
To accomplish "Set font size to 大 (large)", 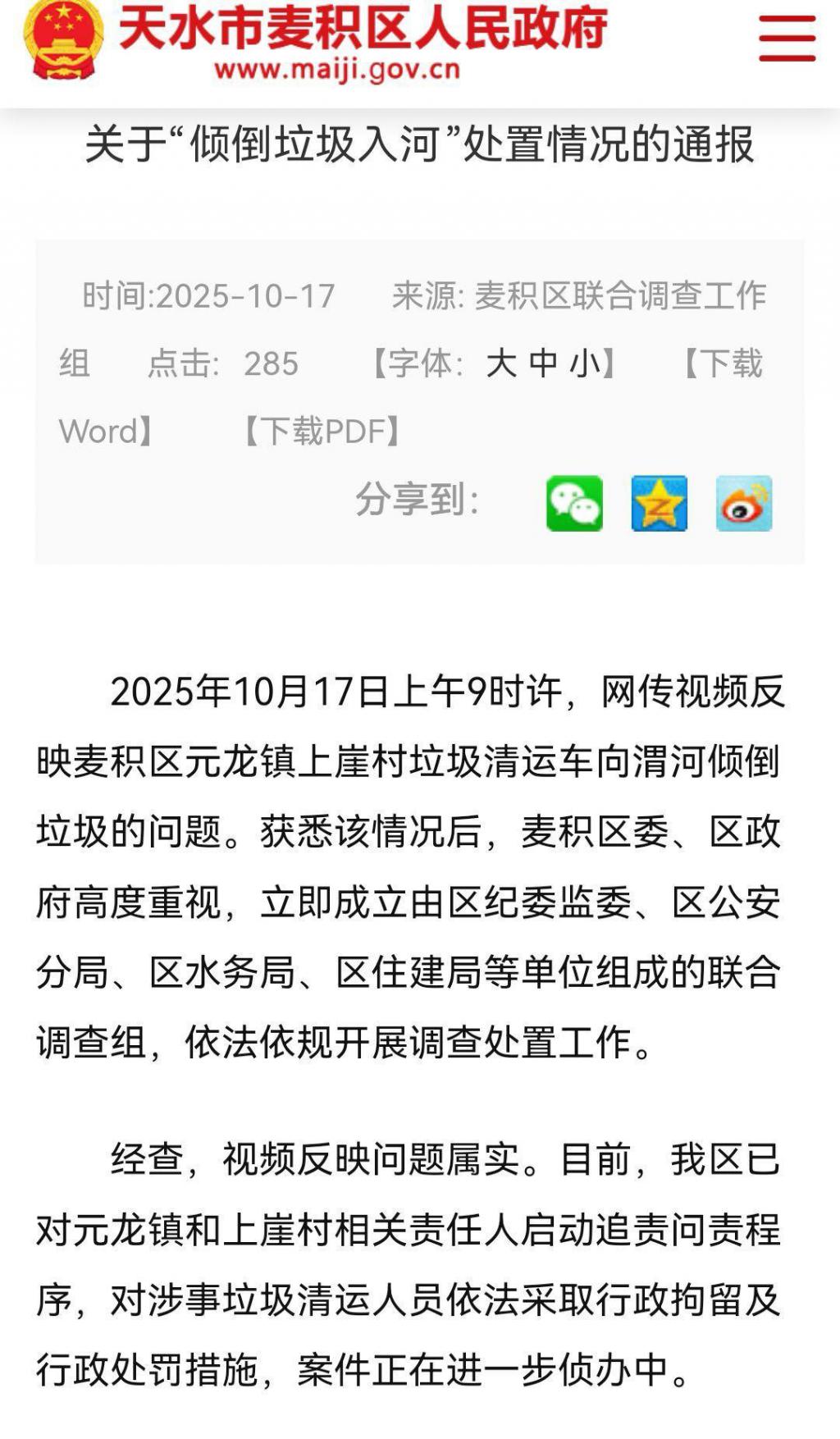I will [501, 363].
